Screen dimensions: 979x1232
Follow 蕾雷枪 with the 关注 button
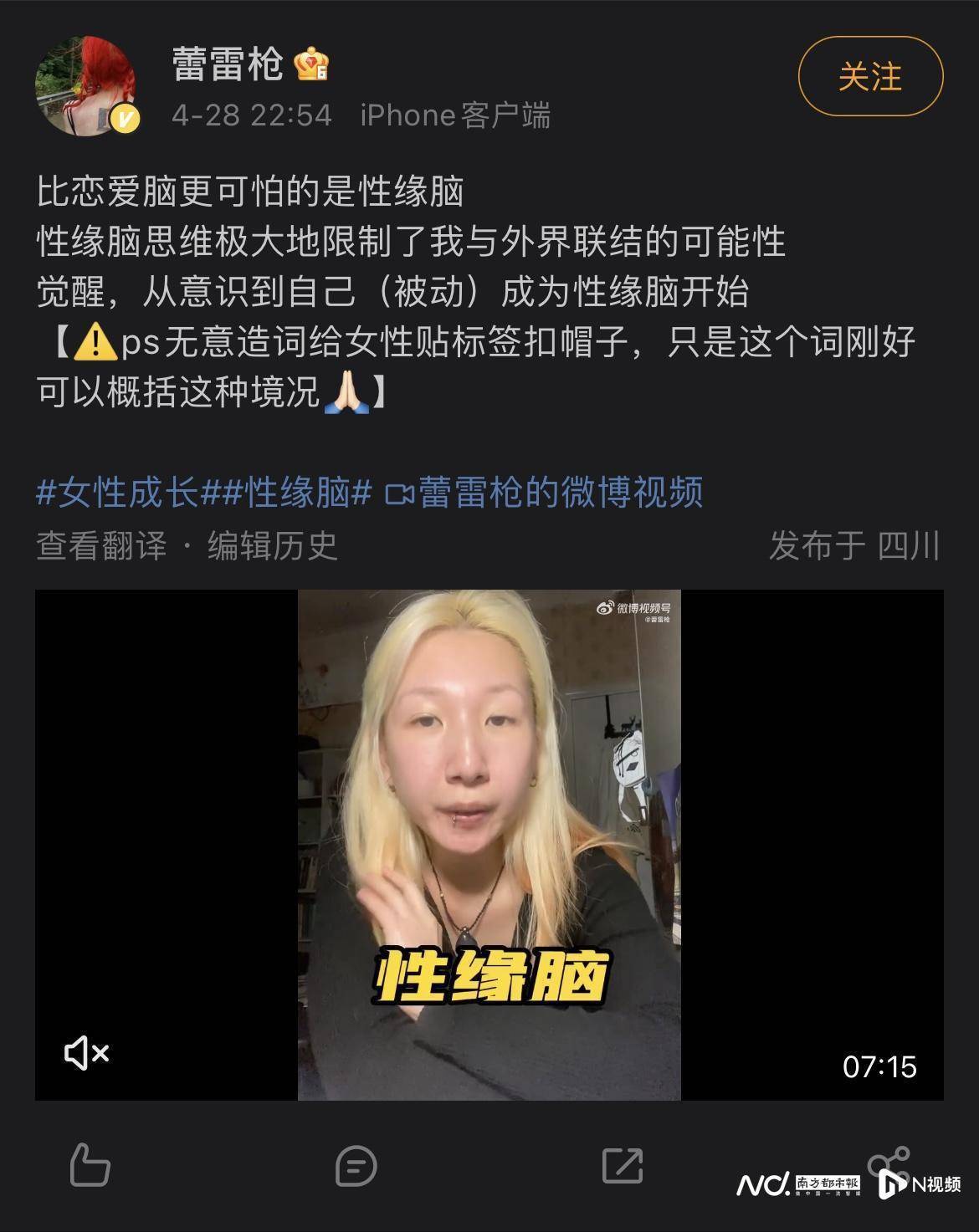click(x=870, y=77)
